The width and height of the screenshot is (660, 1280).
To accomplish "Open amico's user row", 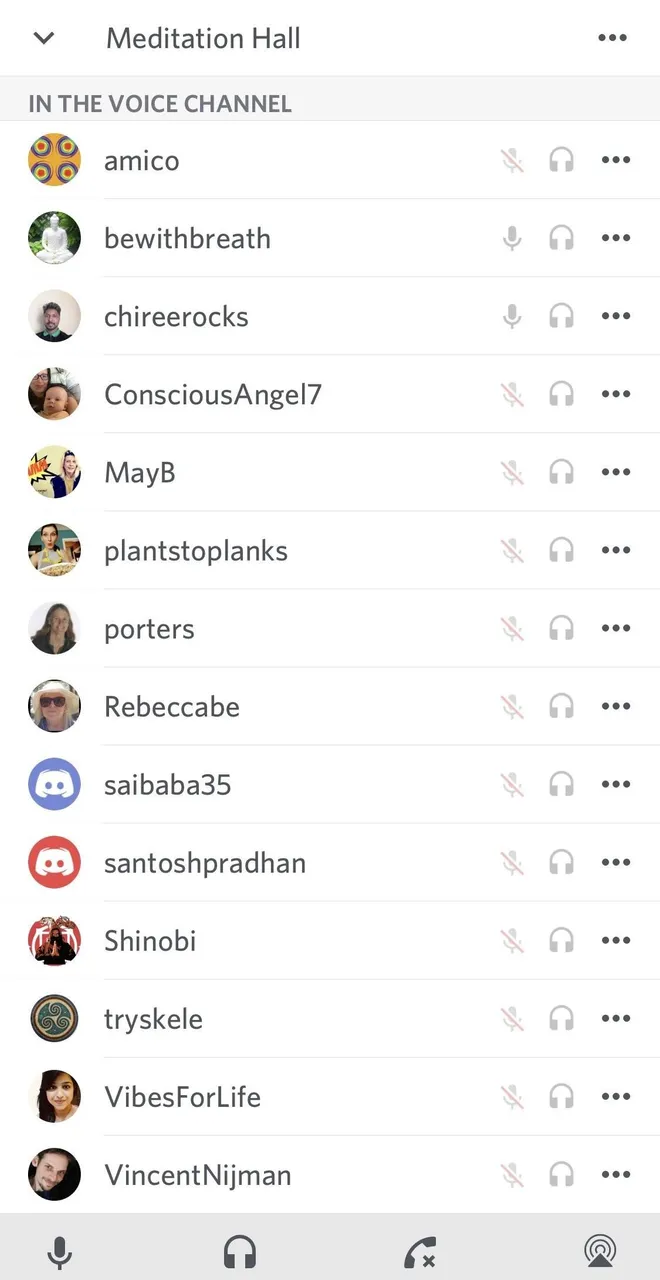I will coord(142,160).
